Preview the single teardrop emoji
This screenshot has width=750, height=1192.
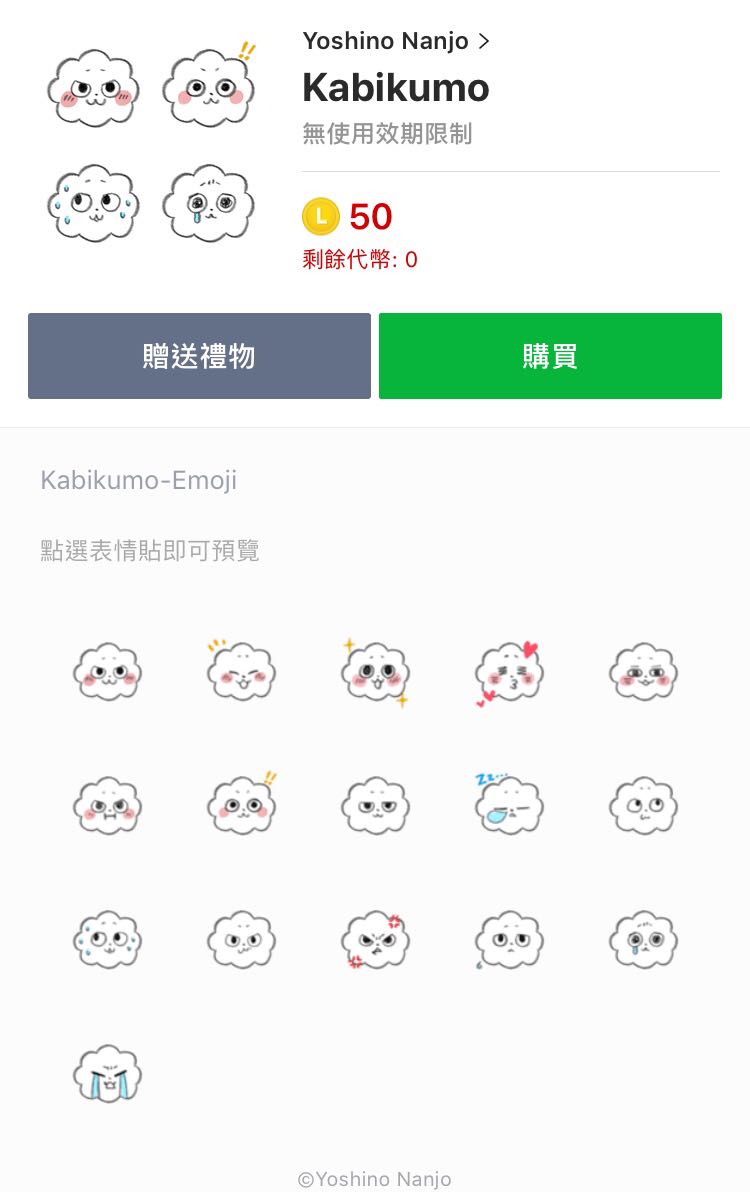[643, 940]
